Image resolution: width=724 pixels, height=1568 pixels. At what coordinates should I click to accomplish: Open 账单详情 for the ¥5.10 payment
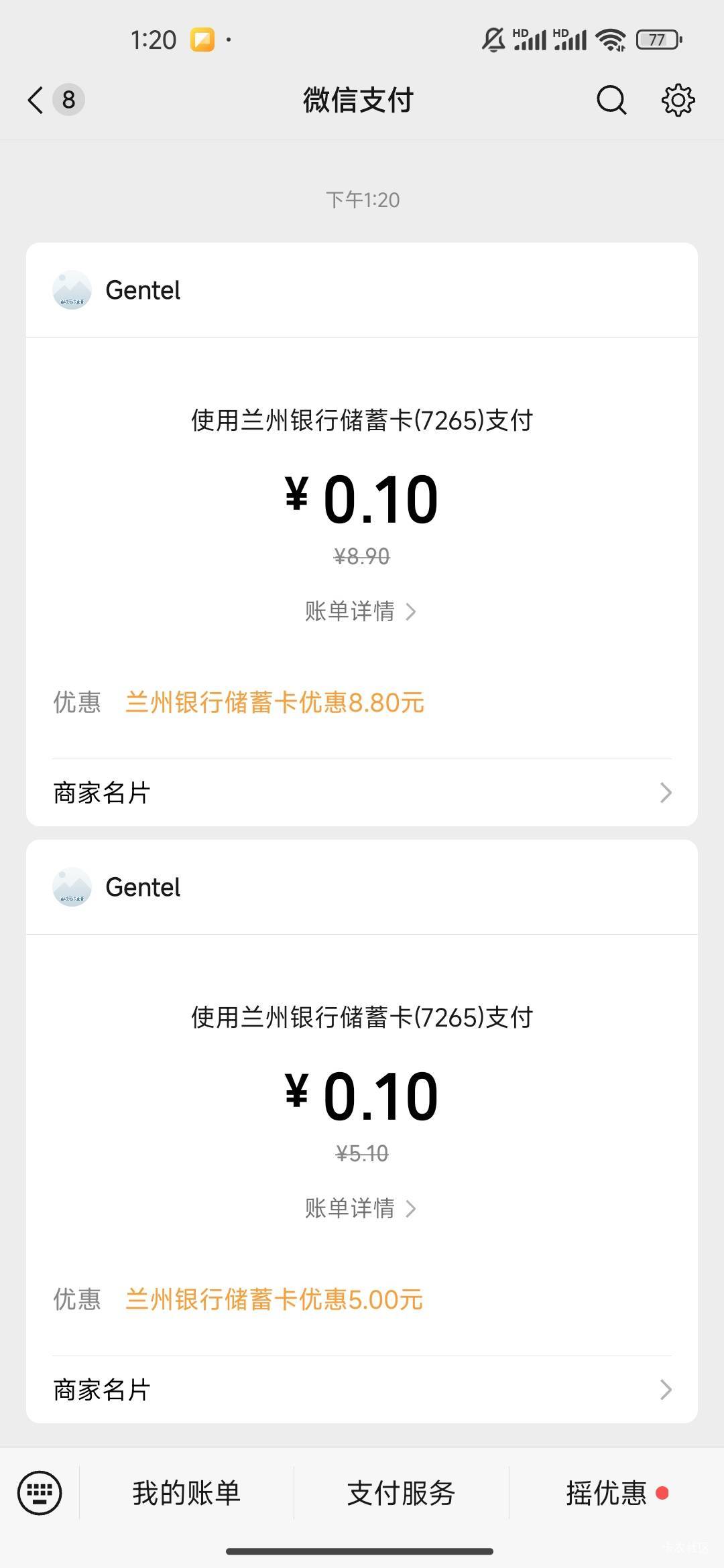point(361,1208)
